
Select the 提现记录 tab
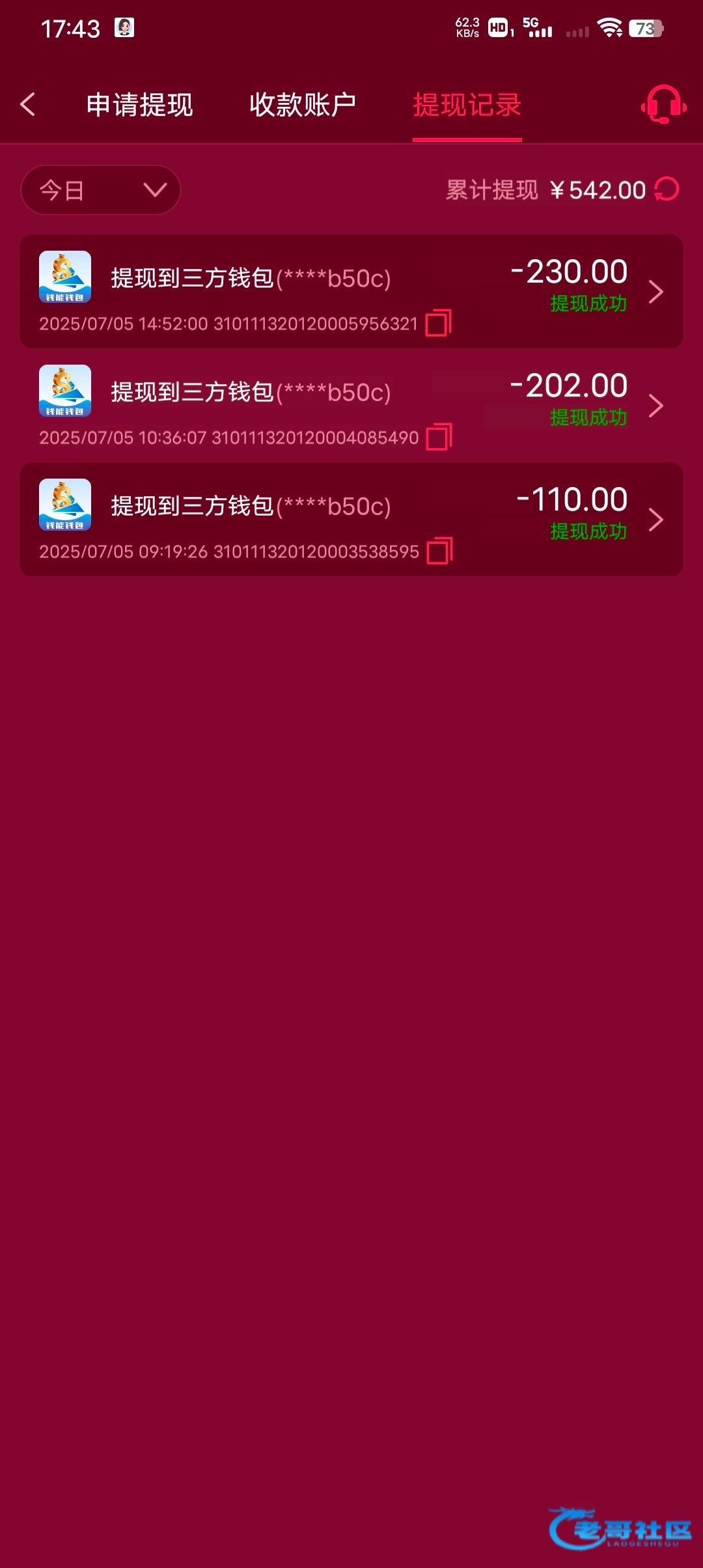point(467,105)
